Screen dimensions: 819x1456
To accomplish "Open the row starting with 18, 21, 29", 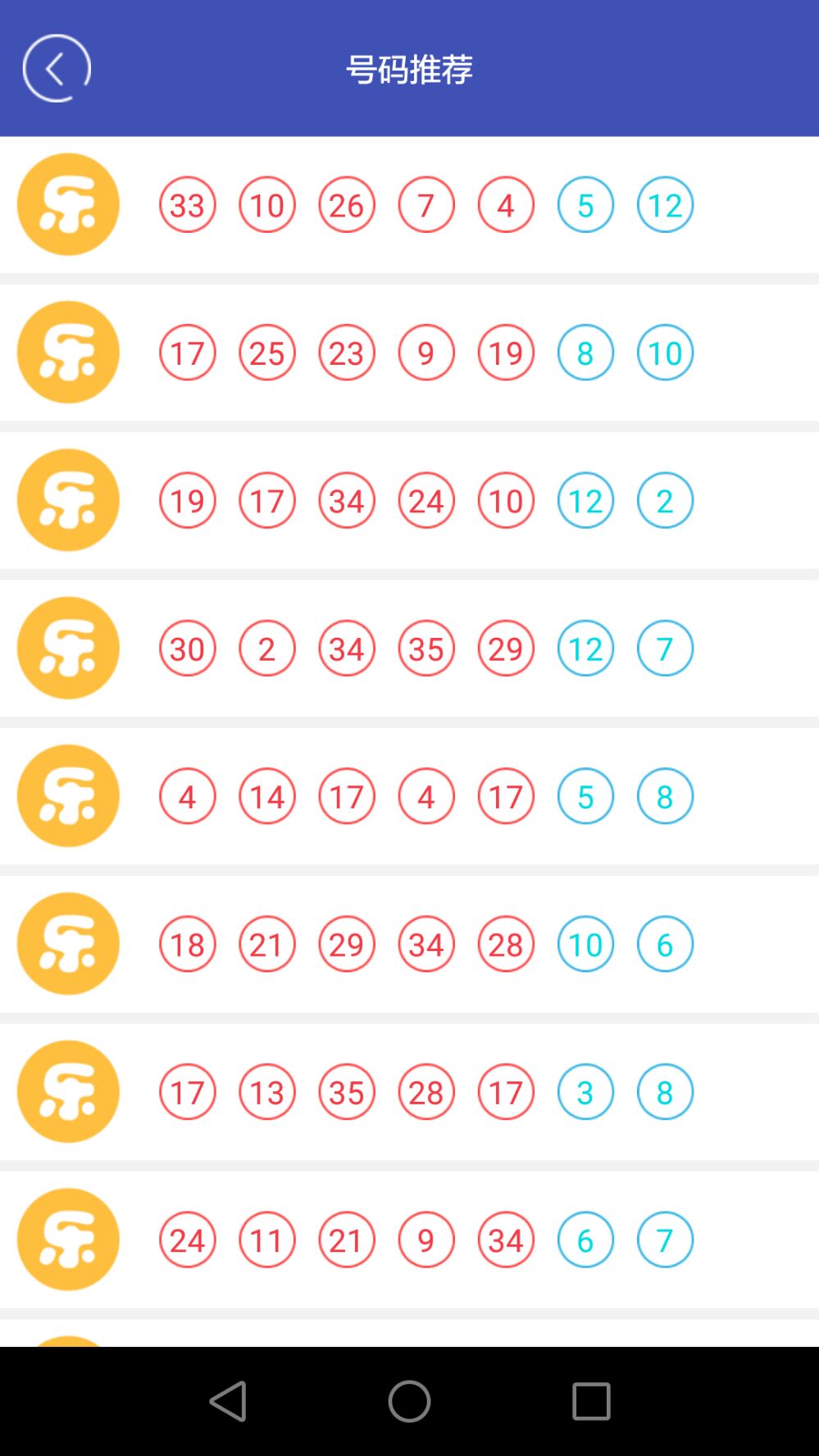I will 409,944.
